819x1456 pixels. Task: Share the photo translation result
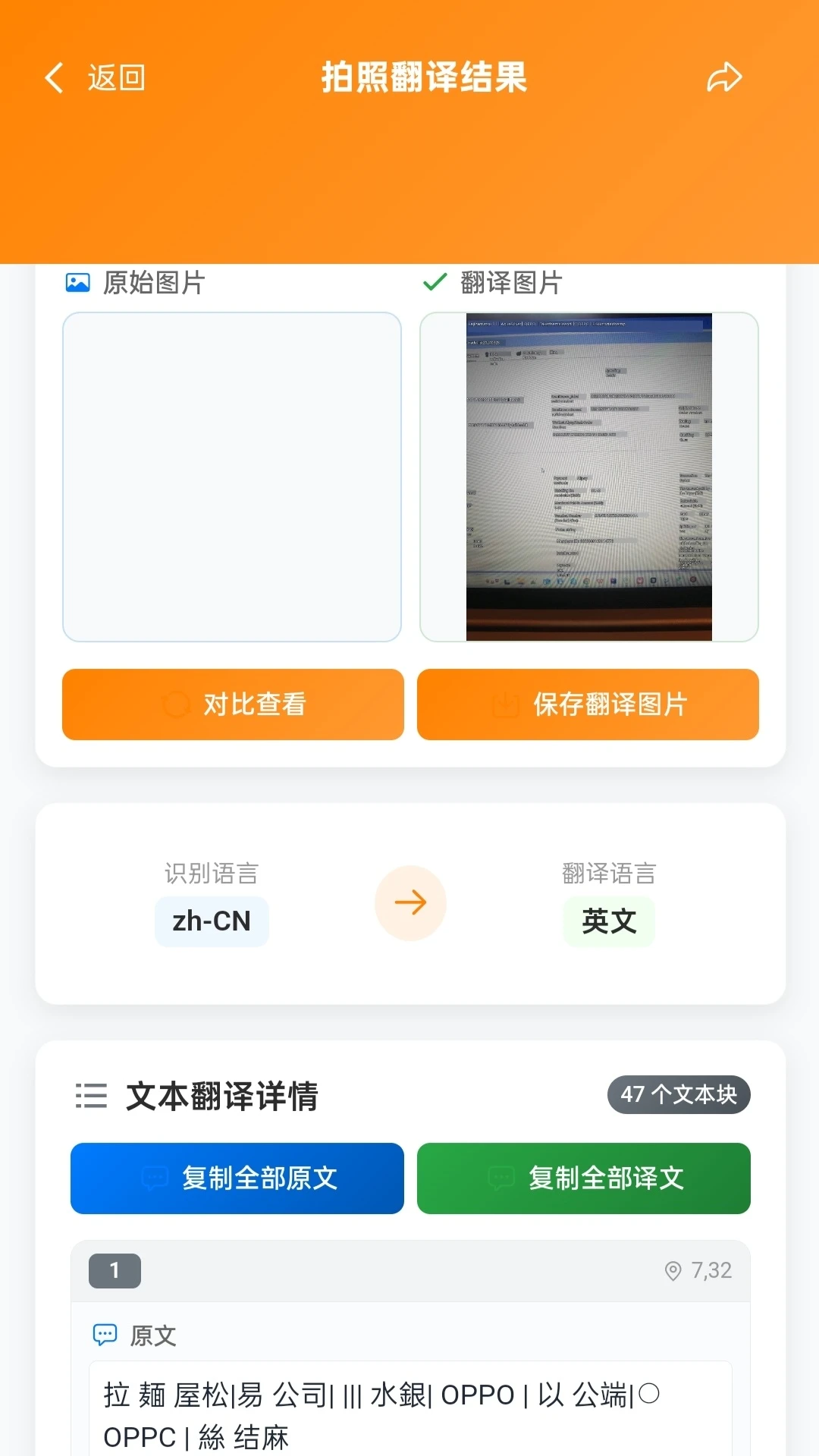(x=723, y=77)
